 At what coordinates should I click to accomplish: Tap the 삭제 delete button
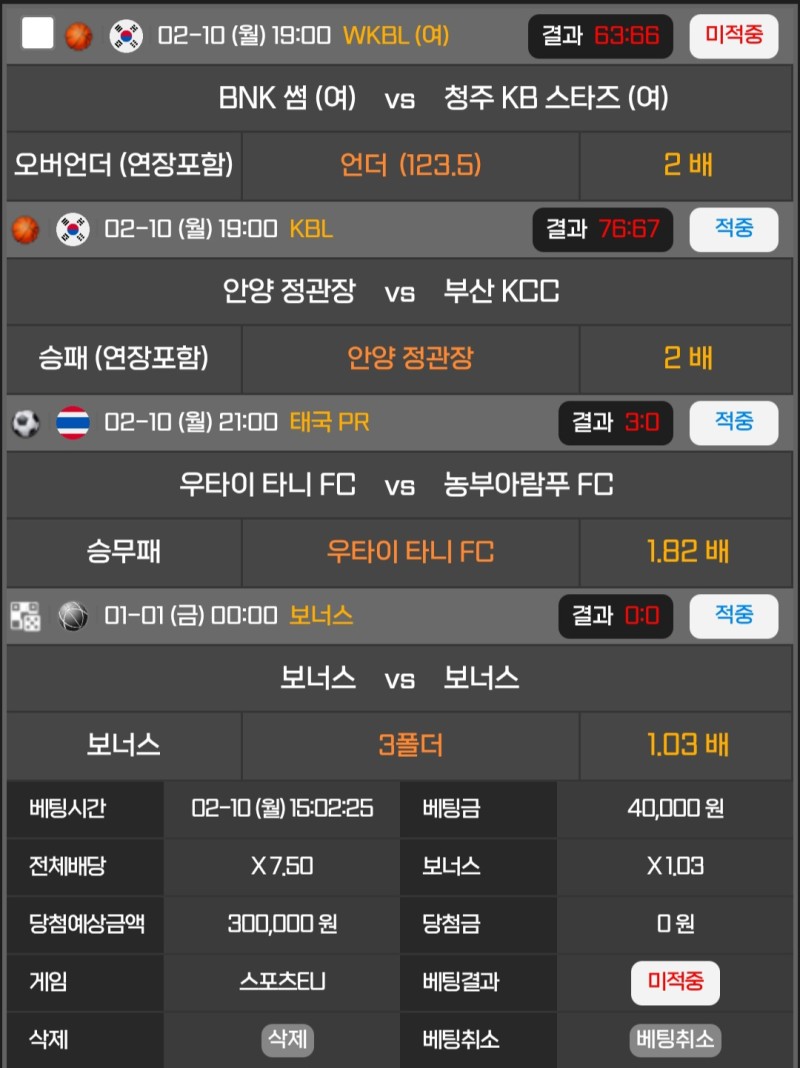pos(287,1040)
